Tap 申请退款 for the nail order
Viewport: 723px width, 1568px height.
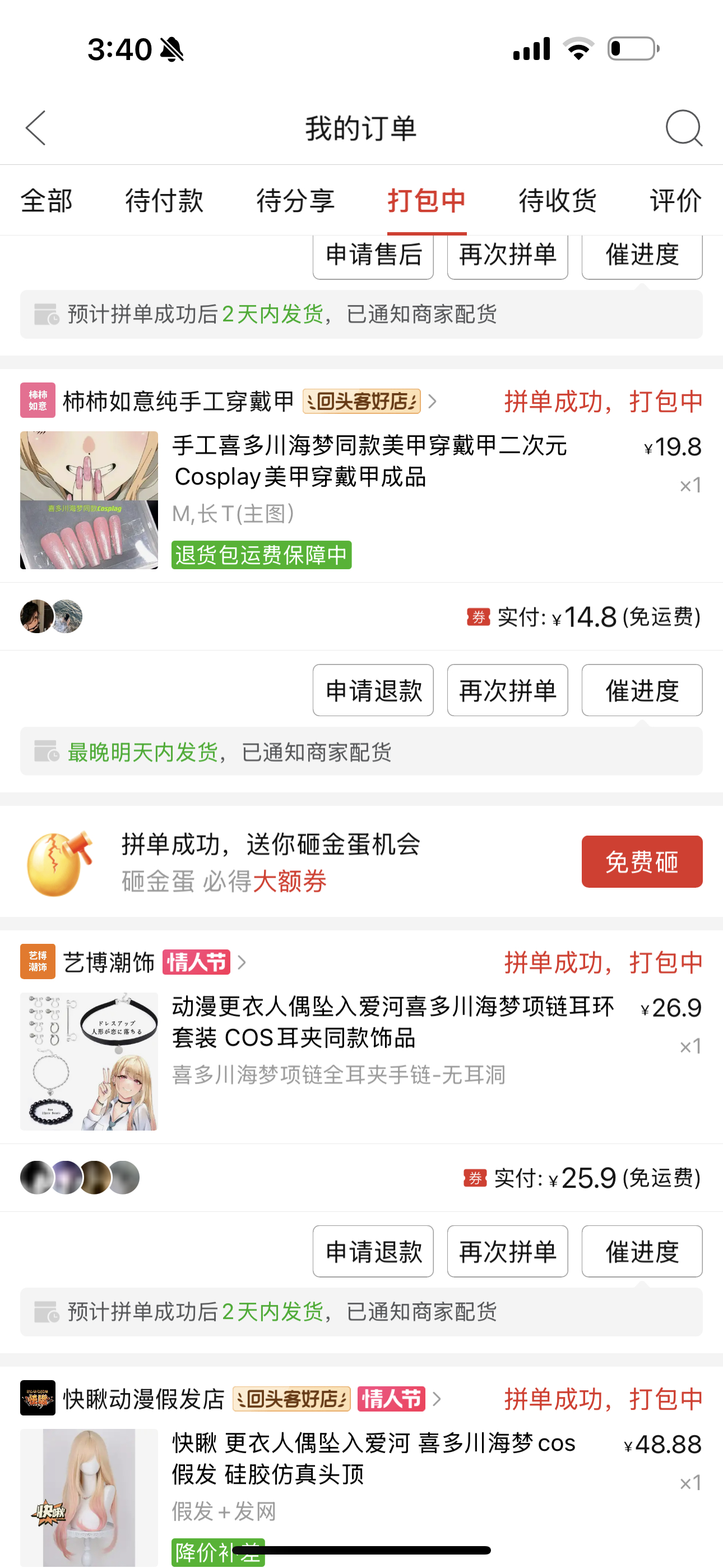tap(373, 690)
